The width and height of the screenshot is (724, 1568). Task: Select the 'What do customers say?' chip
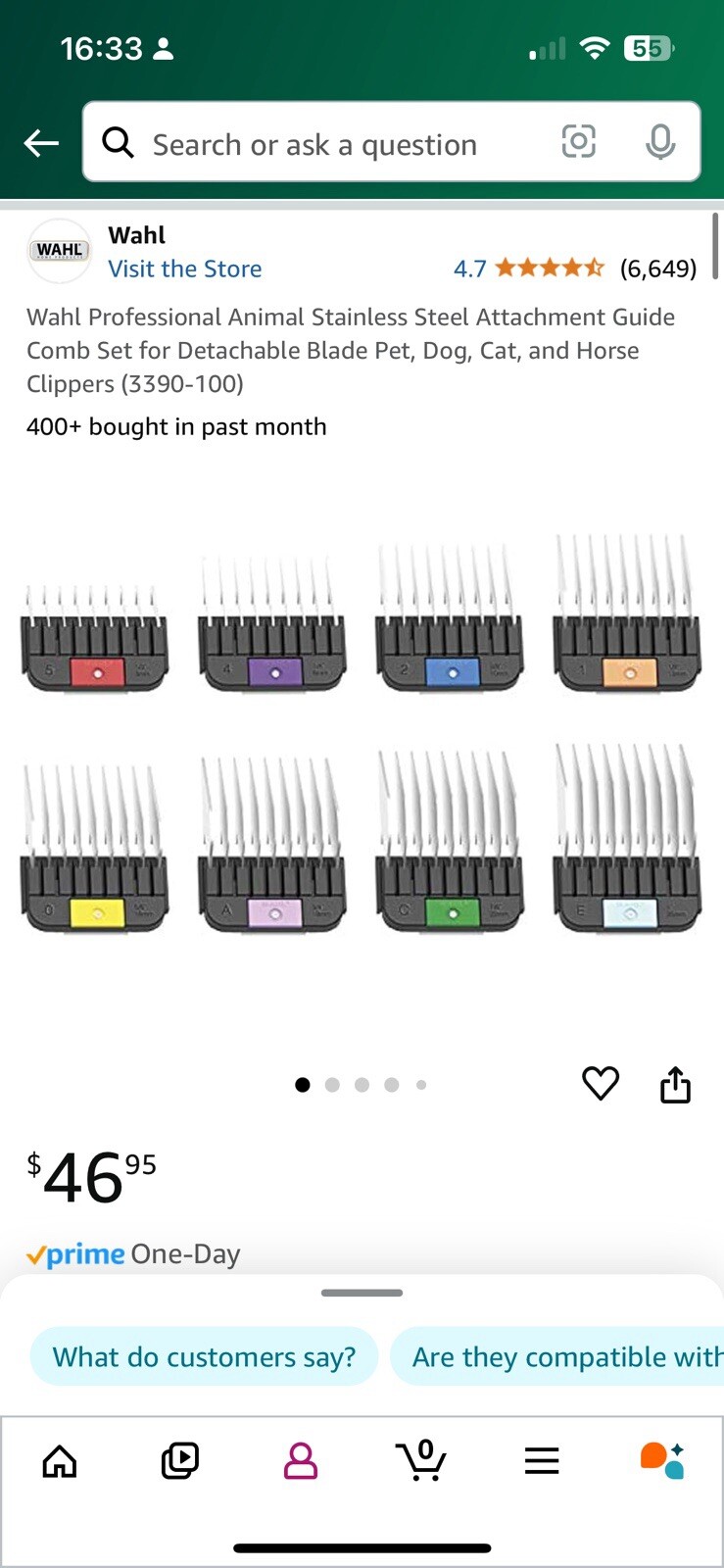204,1356
